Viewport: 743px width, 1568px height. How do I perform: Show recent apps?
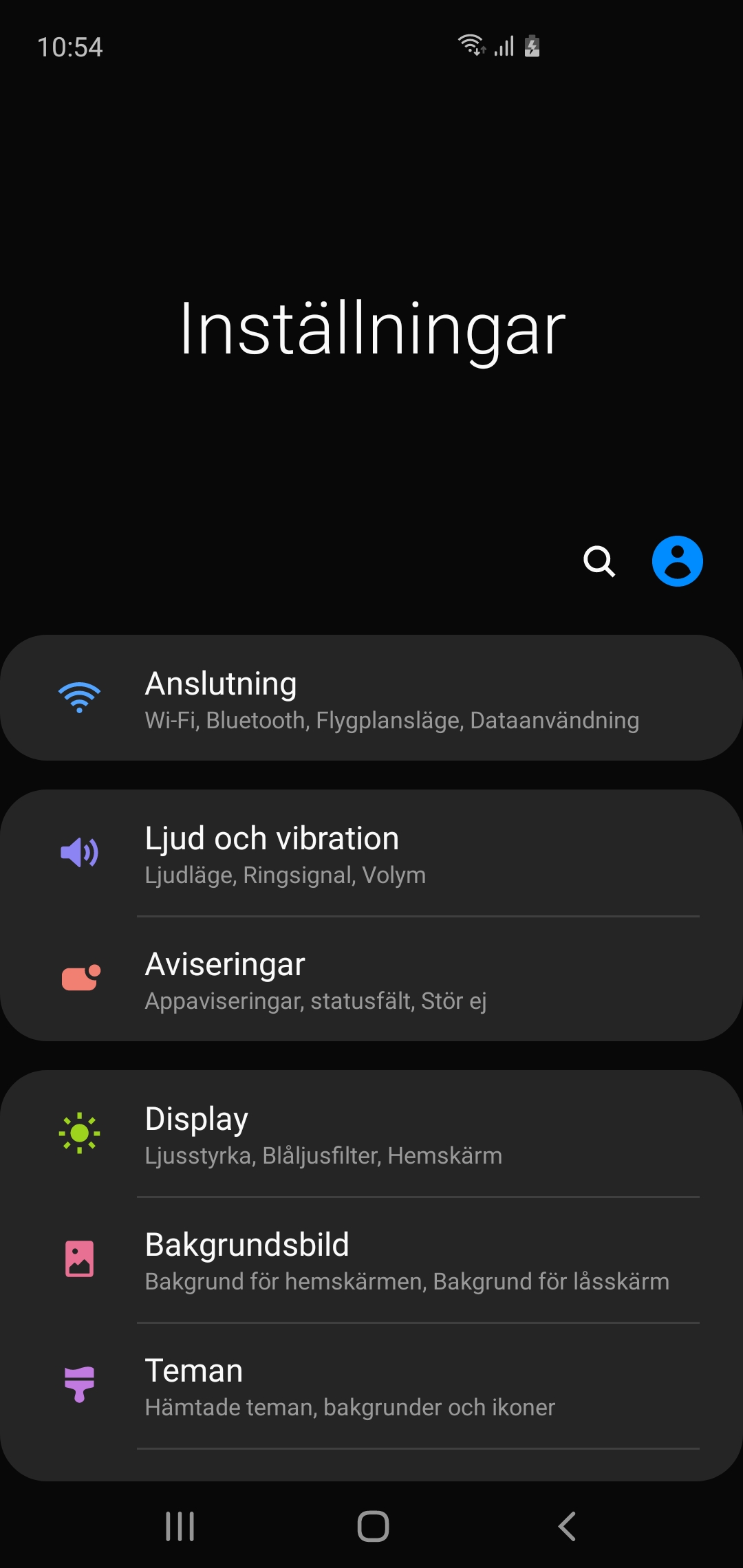pos(180,1527)
